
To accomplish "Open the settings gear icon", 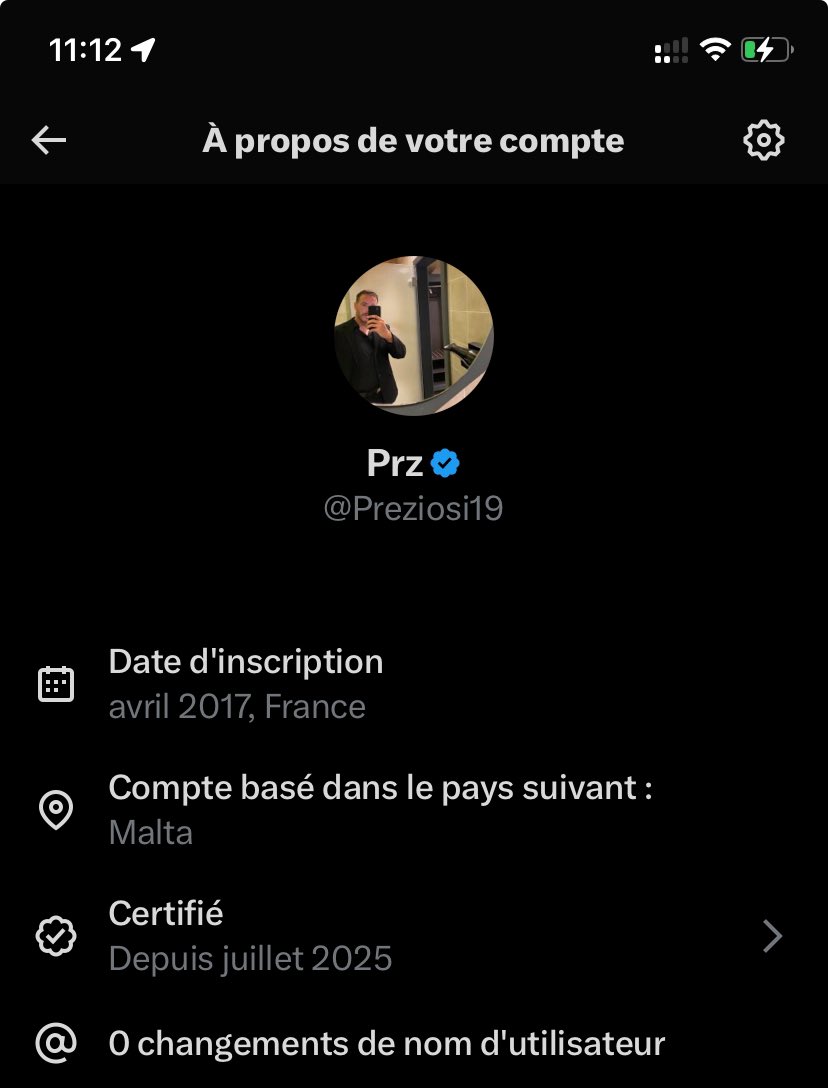I will pyautogui.click(x=764, y=141).
